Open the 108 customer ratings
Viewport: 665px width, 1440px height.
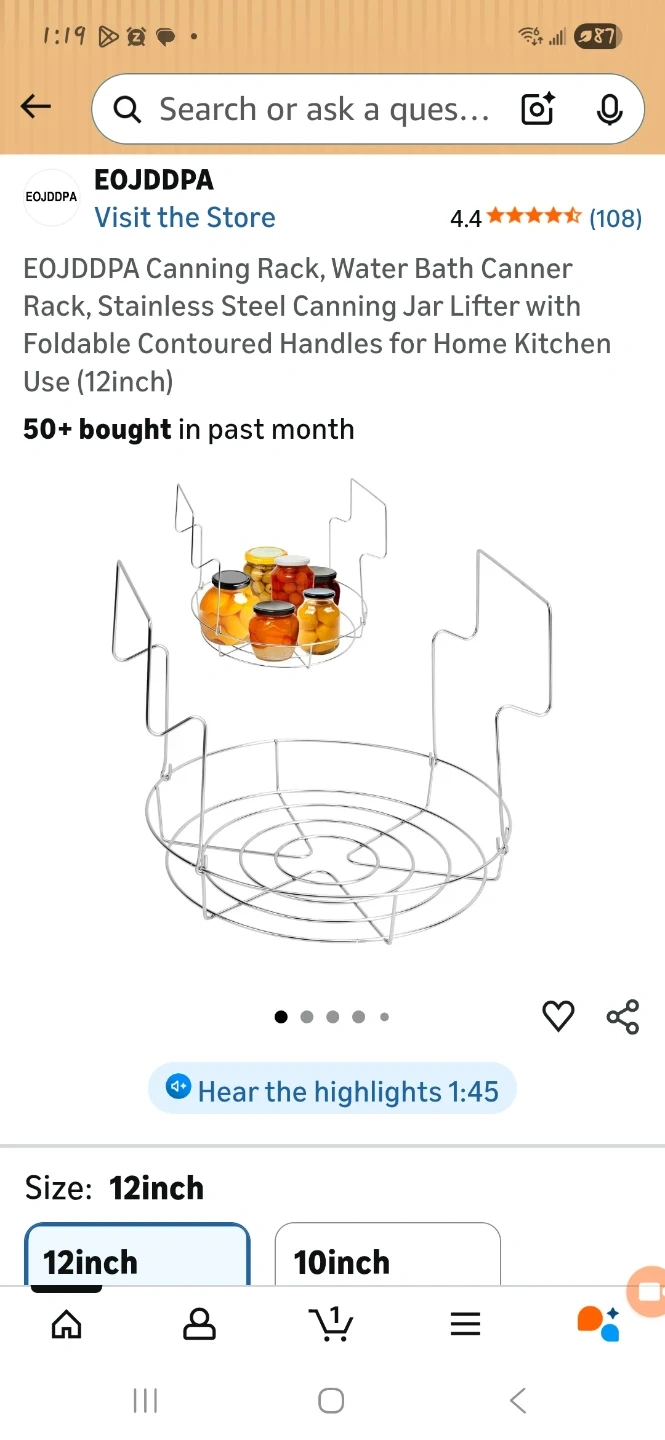(614, 218)
